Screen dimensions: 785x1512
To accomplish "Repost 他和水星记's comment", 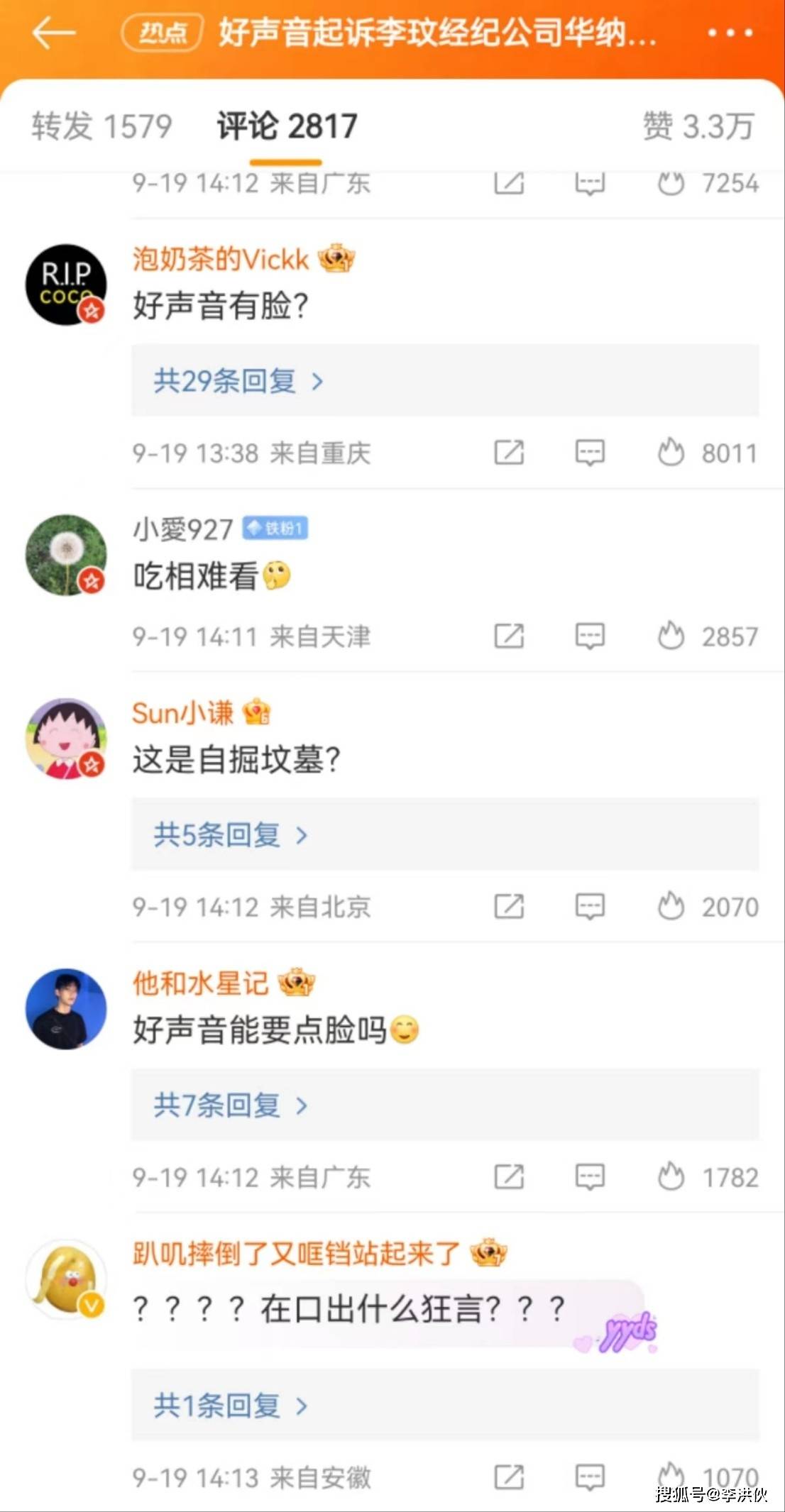I will pyautogui.click(x=509, y=1177).
